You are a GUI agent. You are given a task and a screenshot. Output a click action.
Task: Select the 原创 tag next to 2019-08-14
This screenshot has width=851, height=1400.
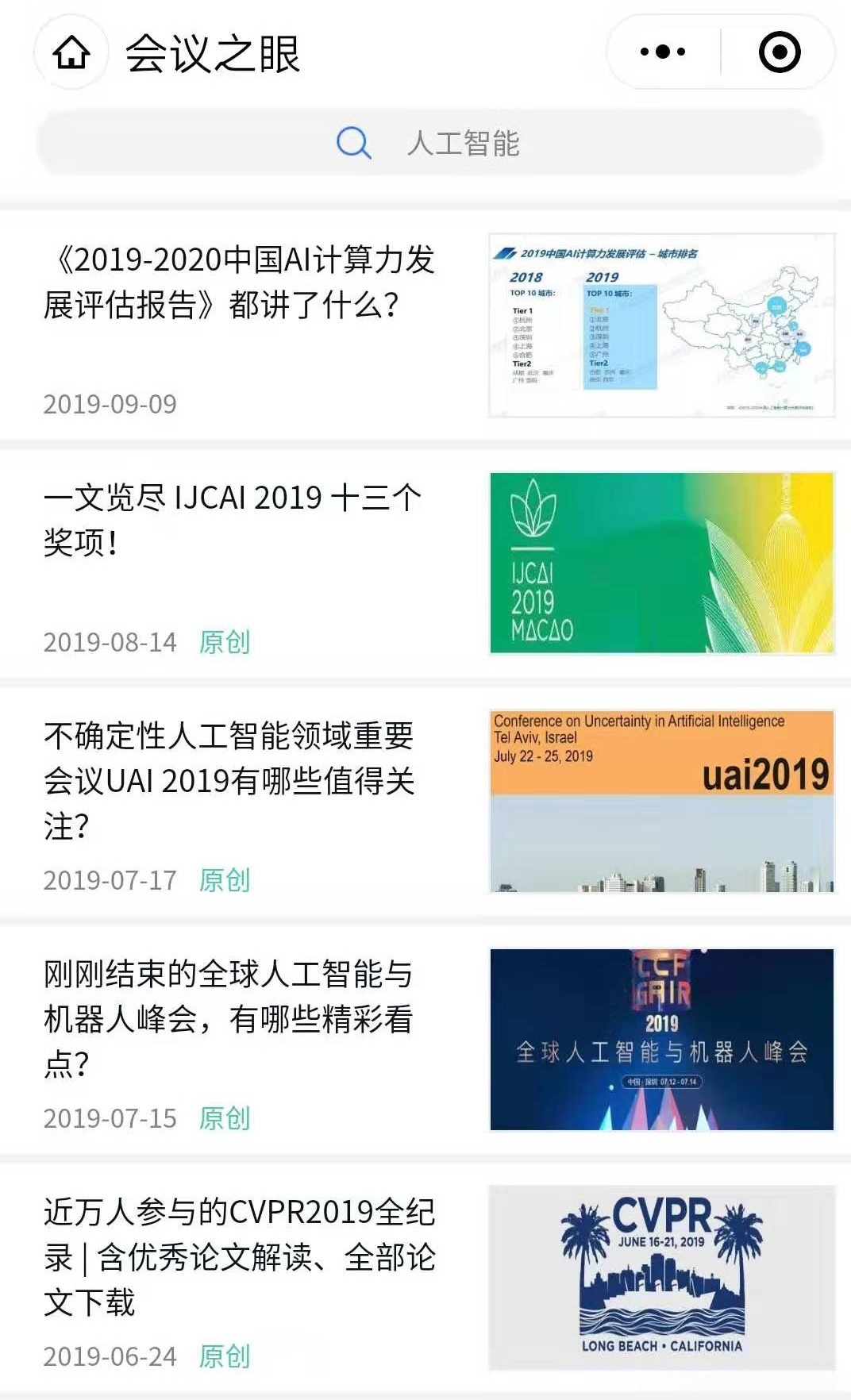tap(224, 643)
